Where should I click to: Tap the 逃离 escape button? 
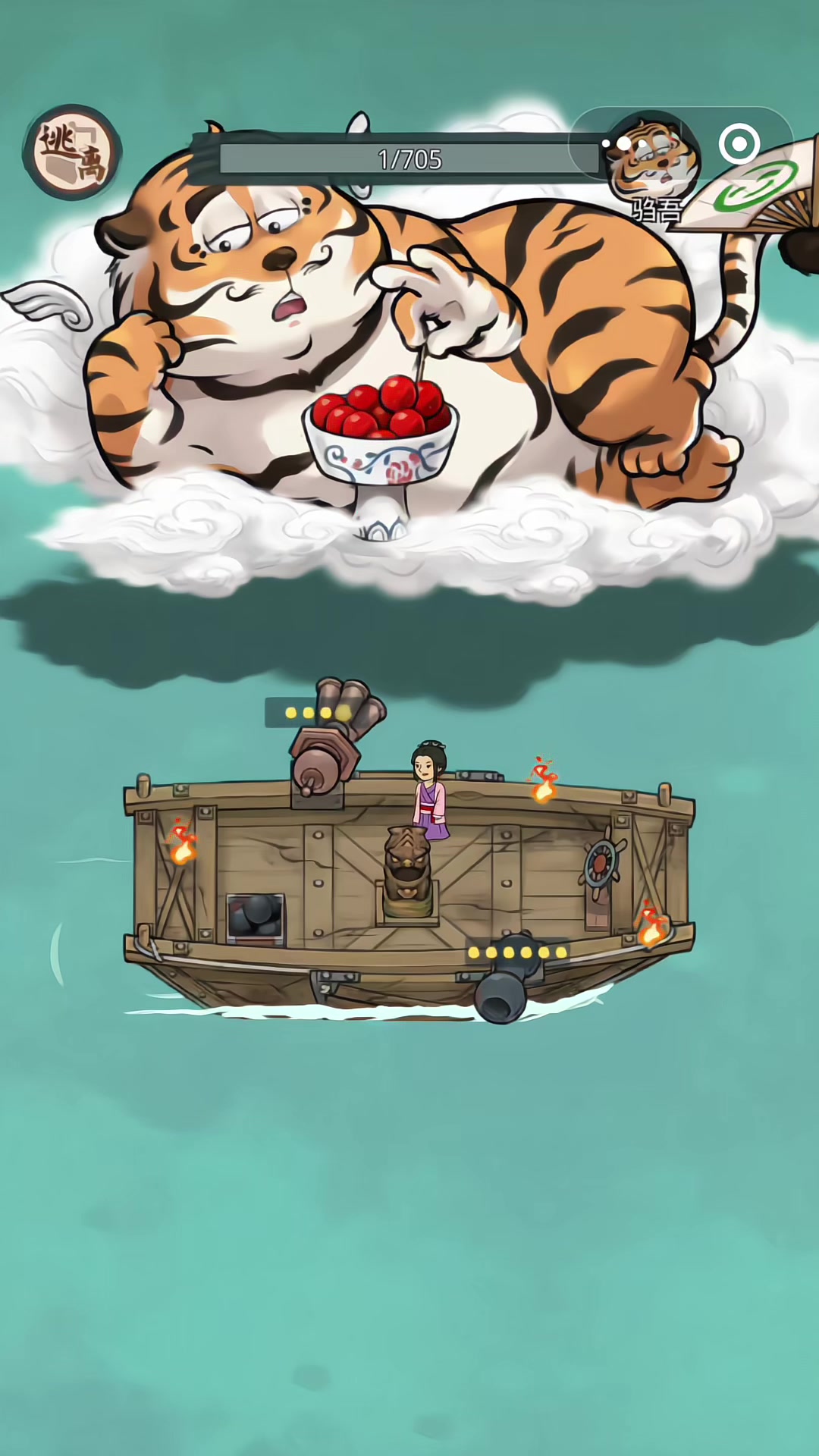click(73, 152)
